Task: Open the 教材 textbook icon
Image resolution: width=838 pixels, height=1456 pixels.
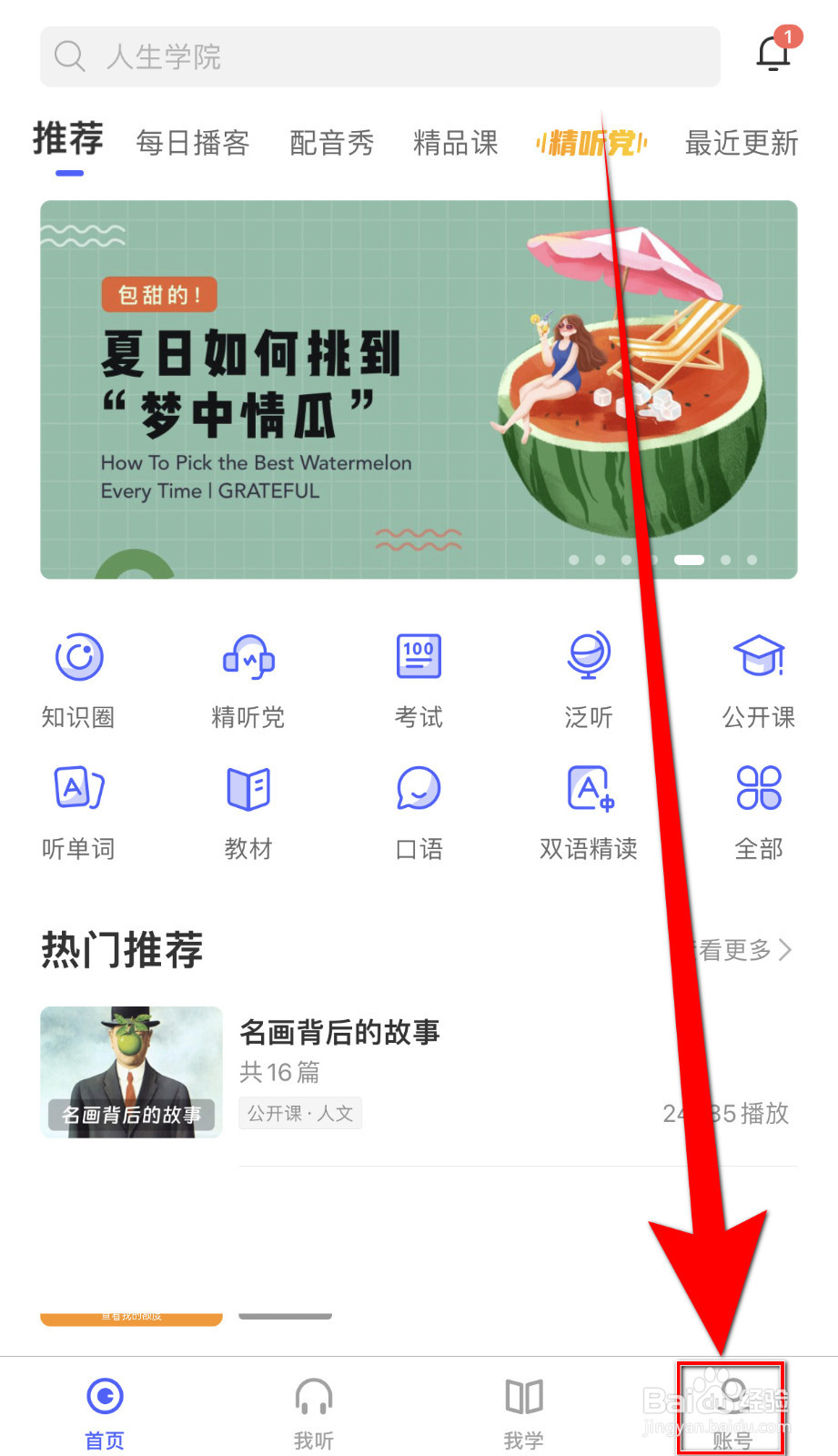Action: point(247,789)
